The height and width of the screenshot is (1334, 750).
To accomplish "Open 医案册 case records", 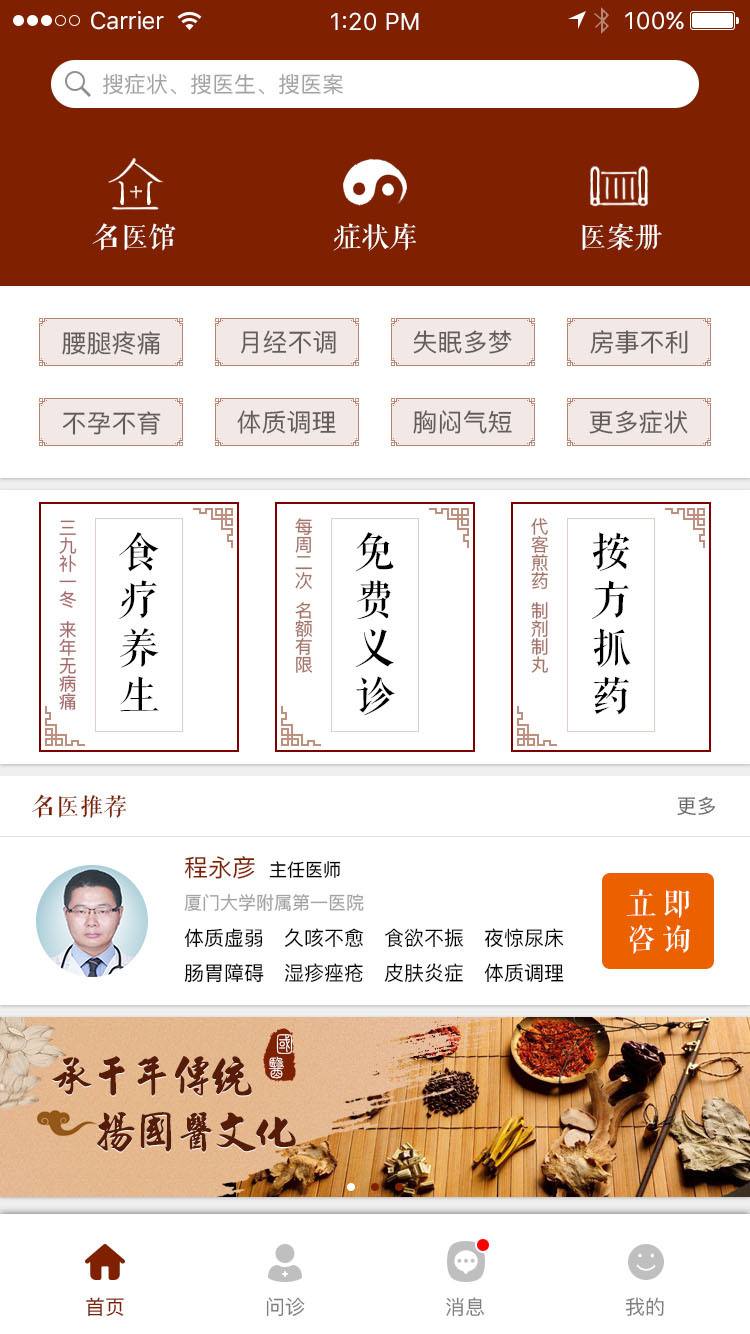I will pyautogui.click(x=620, y=205).
